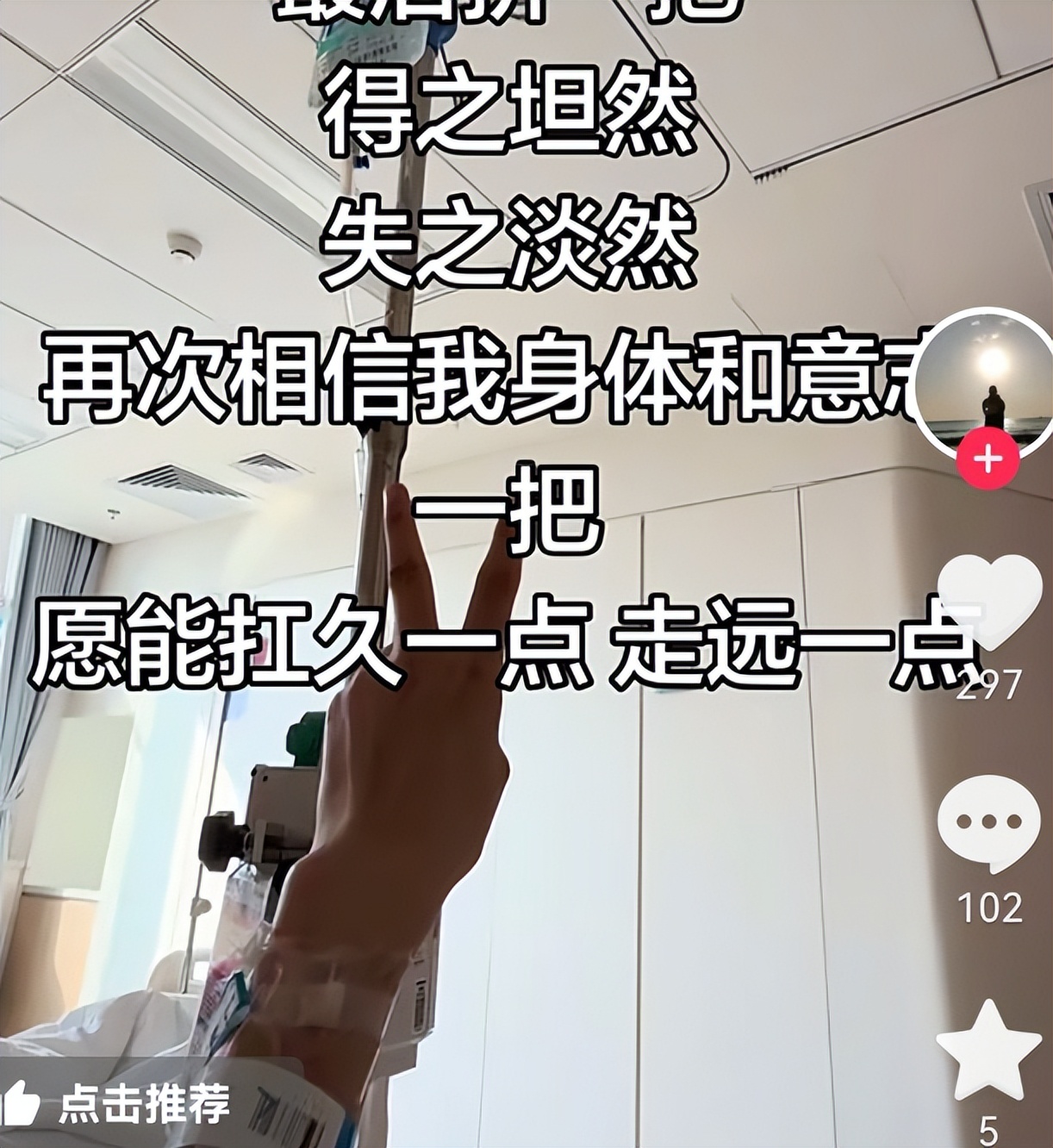
Task: Open the comments with 102 replies
Action: [988, 825]
